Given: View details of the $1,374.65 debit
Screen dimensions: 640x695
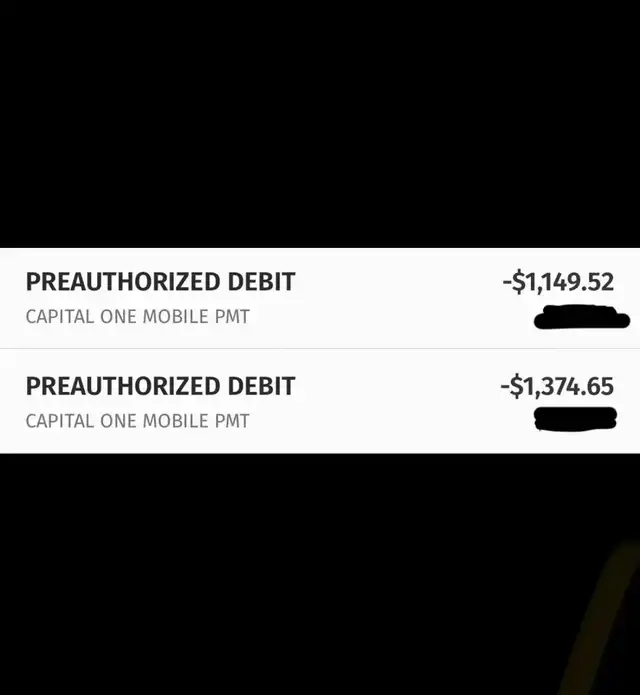Looking at the screenshot, I should click(320, 401).
